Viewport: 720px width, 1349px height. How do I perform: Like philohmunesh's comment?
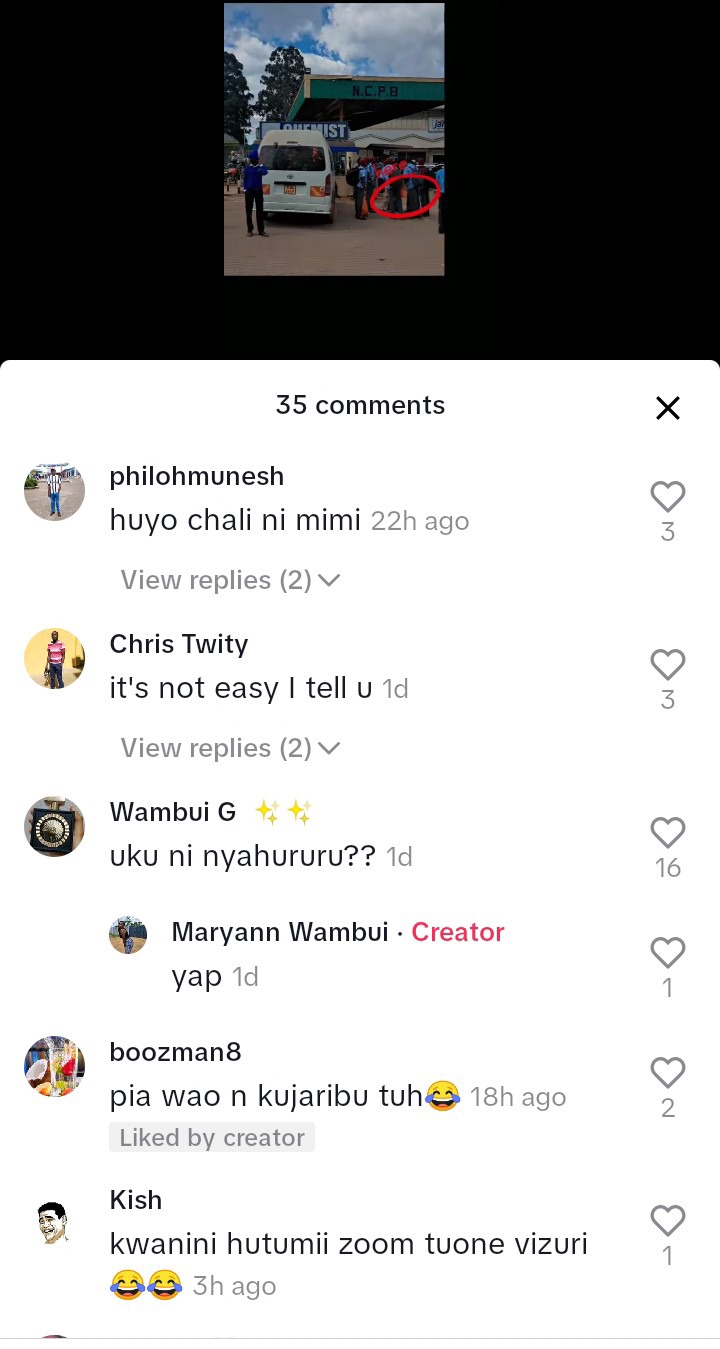tap(667, 497)
